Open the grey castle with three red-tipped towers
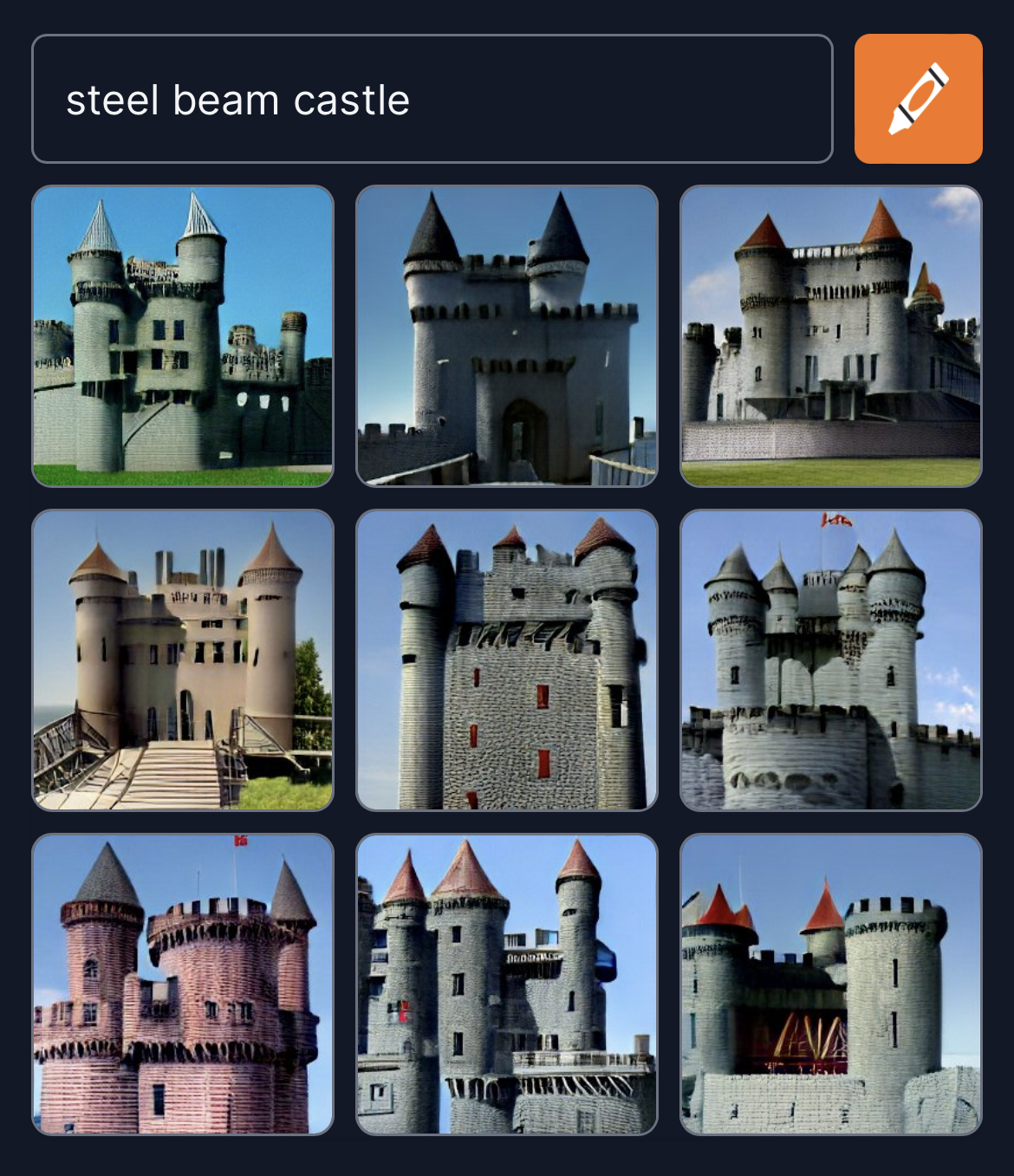This screenshot has width=1014, height=1176. [507, 984]
